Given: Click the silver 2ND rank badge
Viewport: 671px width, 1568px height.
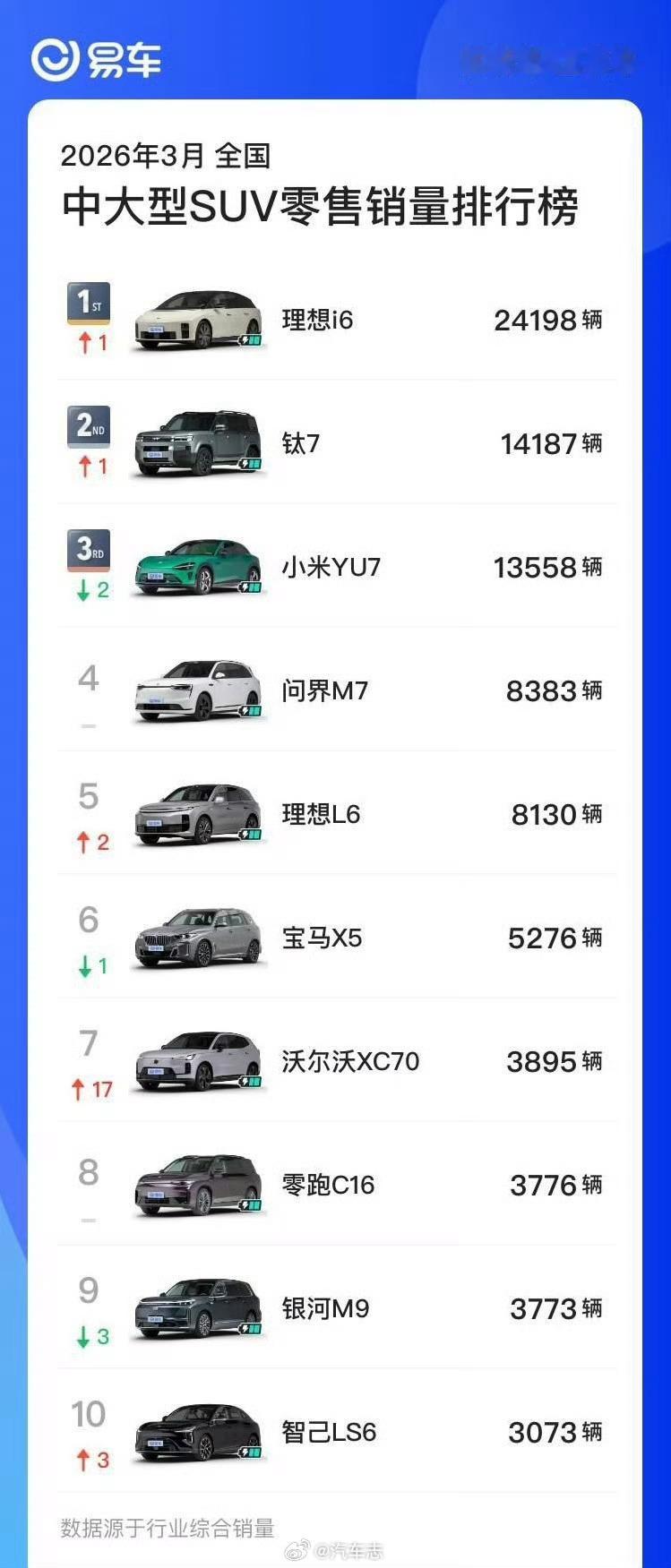Looking at the screenshot, I should [87, 429].
